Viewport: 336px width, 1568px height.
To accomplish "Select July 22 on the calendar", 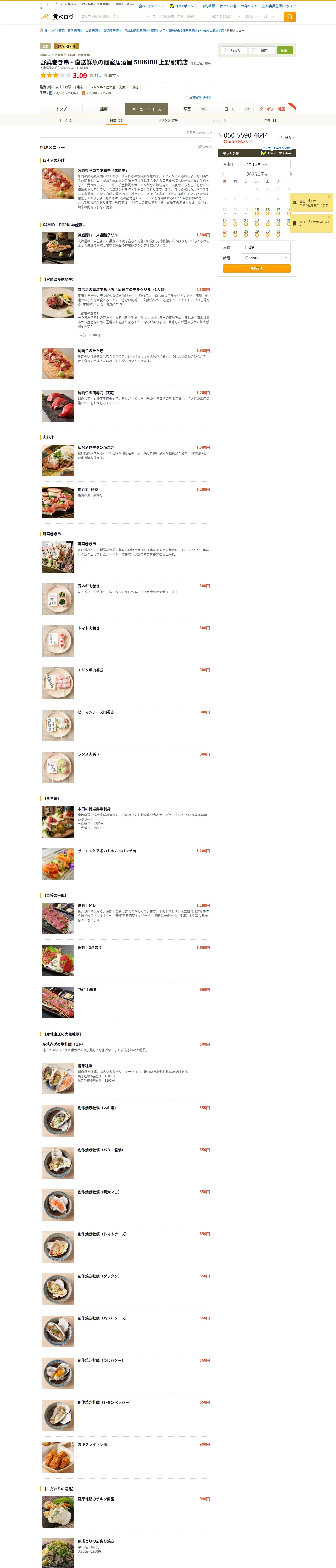I will 257,222.
